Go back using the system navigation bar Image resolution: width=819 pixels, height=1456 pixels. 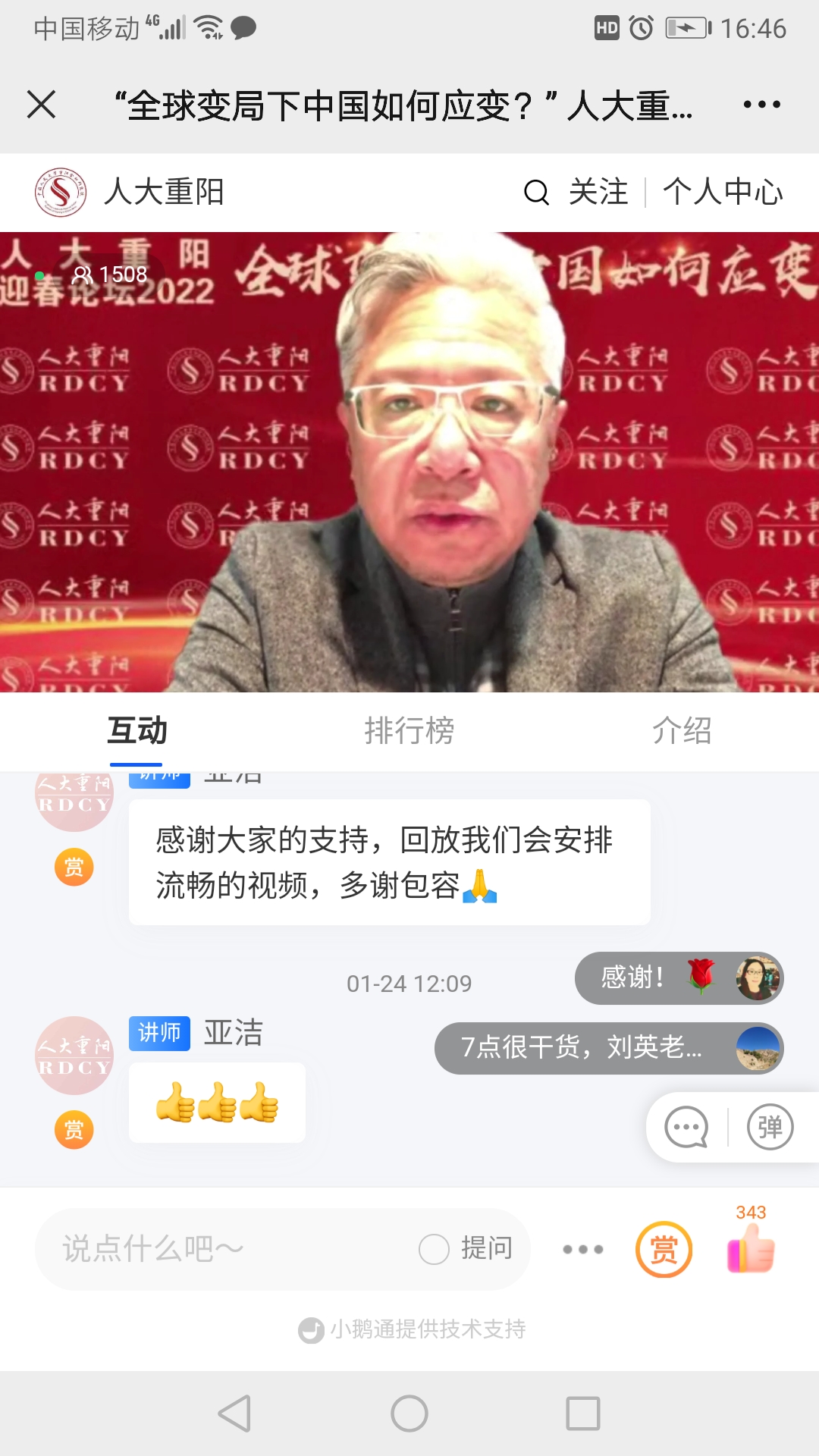coord(235,1414)
